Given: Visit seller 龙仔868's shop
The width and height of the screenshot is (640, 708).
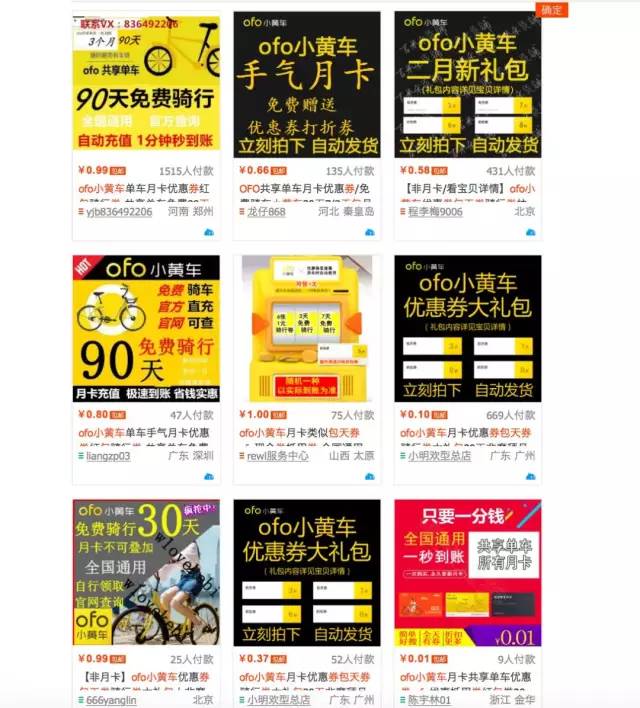Looking at the screenshot, I should pos(266,212).
